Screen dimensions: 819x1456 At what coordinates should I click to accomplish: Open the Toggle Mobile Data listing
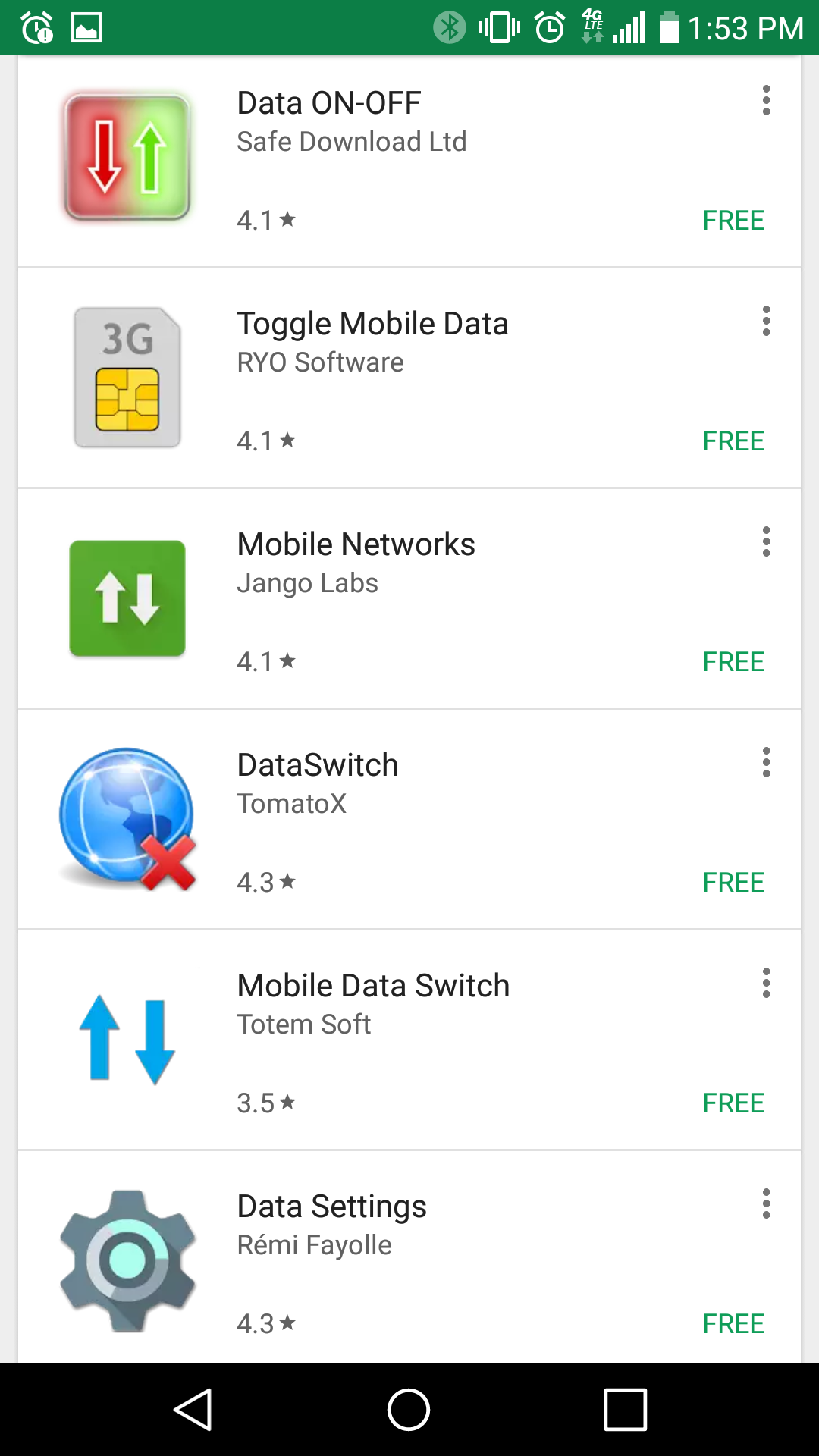click(409, 378)
